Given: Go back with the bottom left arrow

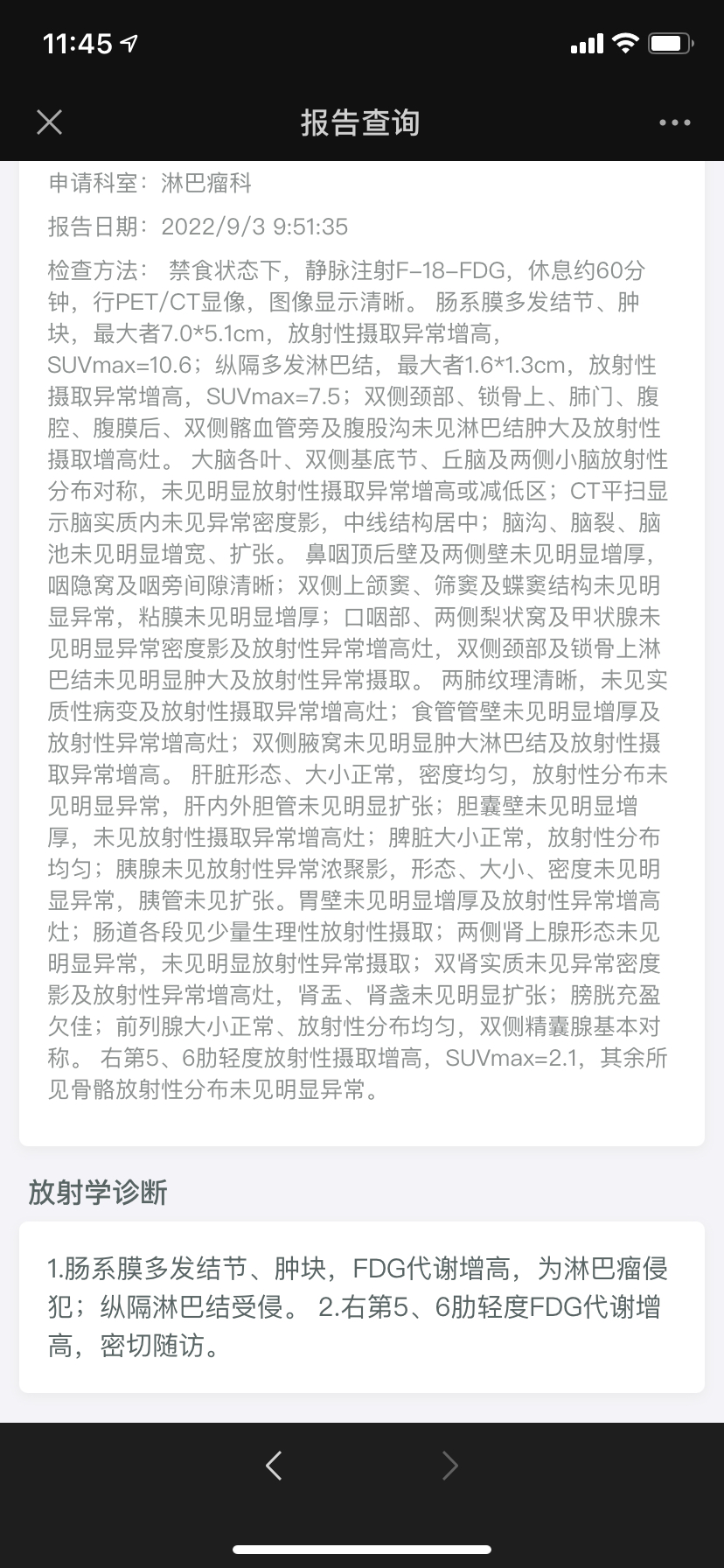Looking at the screenshot, I should tap(274, 1465).
